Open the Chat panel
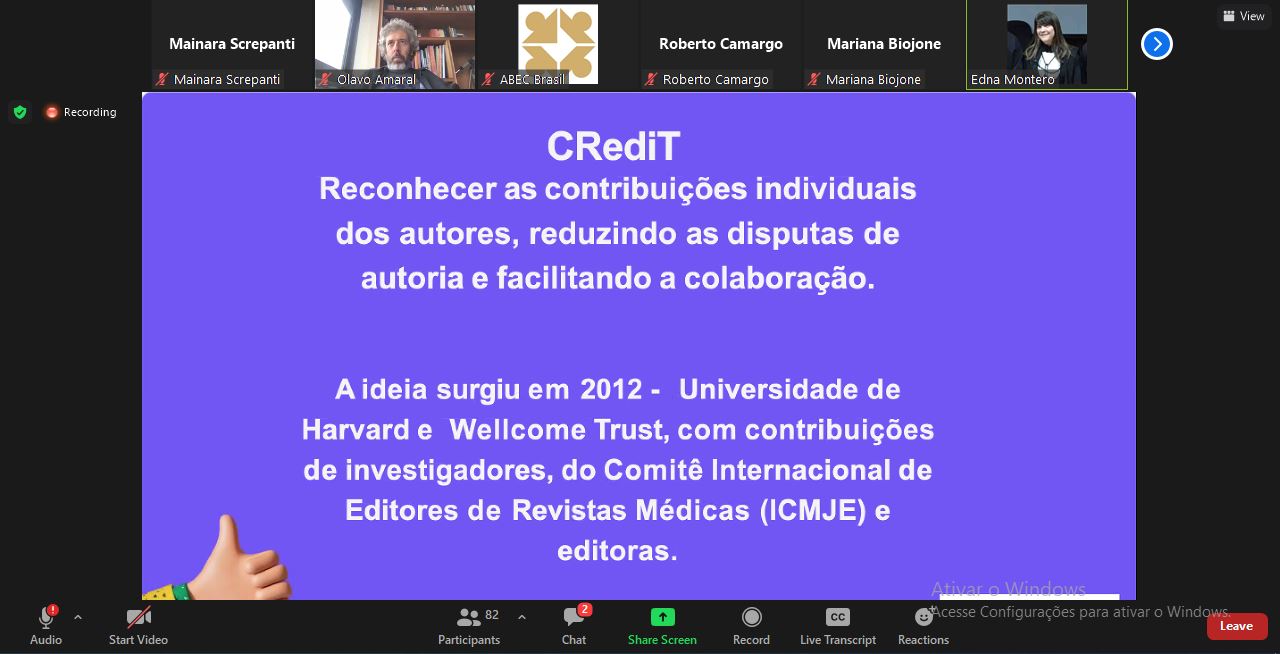Viewport: 1280px width, 654px height. tap(574, 626)
